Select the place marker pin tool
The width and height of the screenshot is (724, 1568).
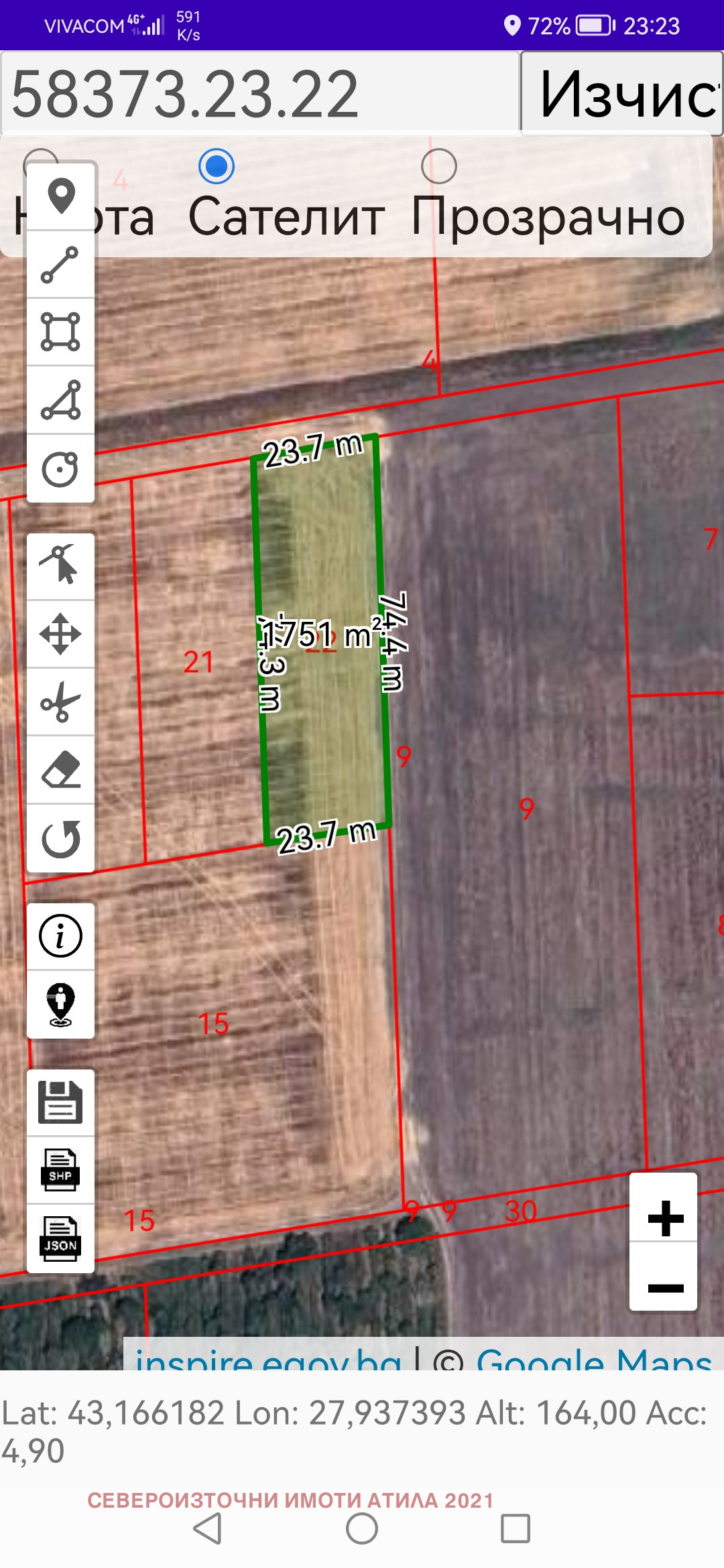(x=61, y=197)
